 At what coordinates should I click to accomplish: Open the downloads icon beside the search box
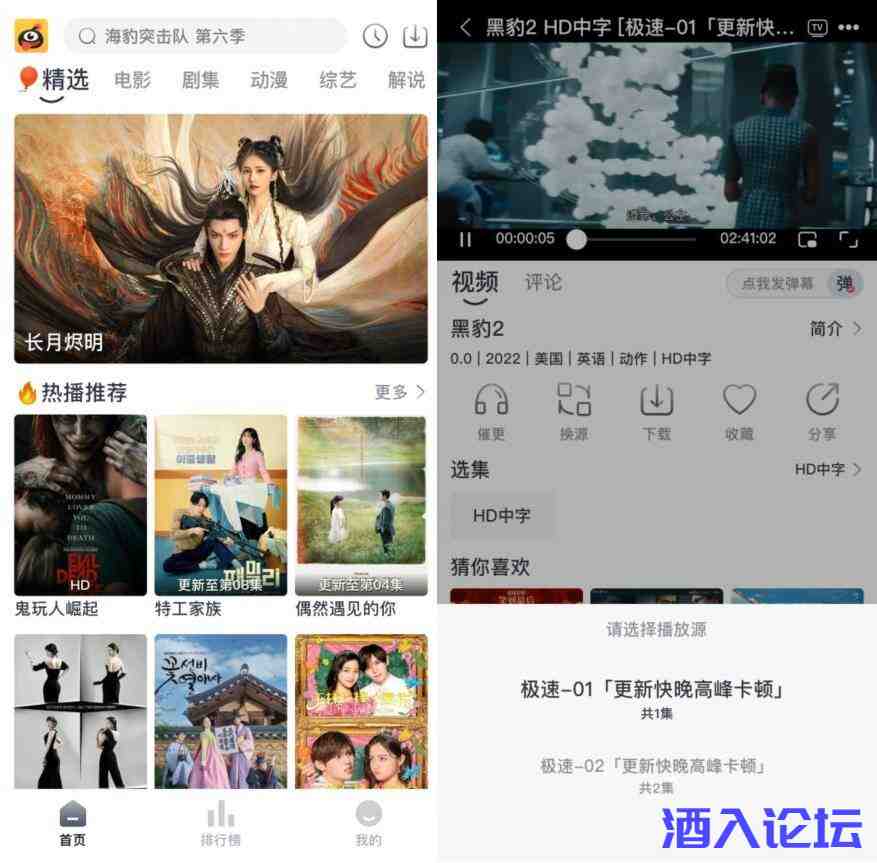click(x=414, y=36)
